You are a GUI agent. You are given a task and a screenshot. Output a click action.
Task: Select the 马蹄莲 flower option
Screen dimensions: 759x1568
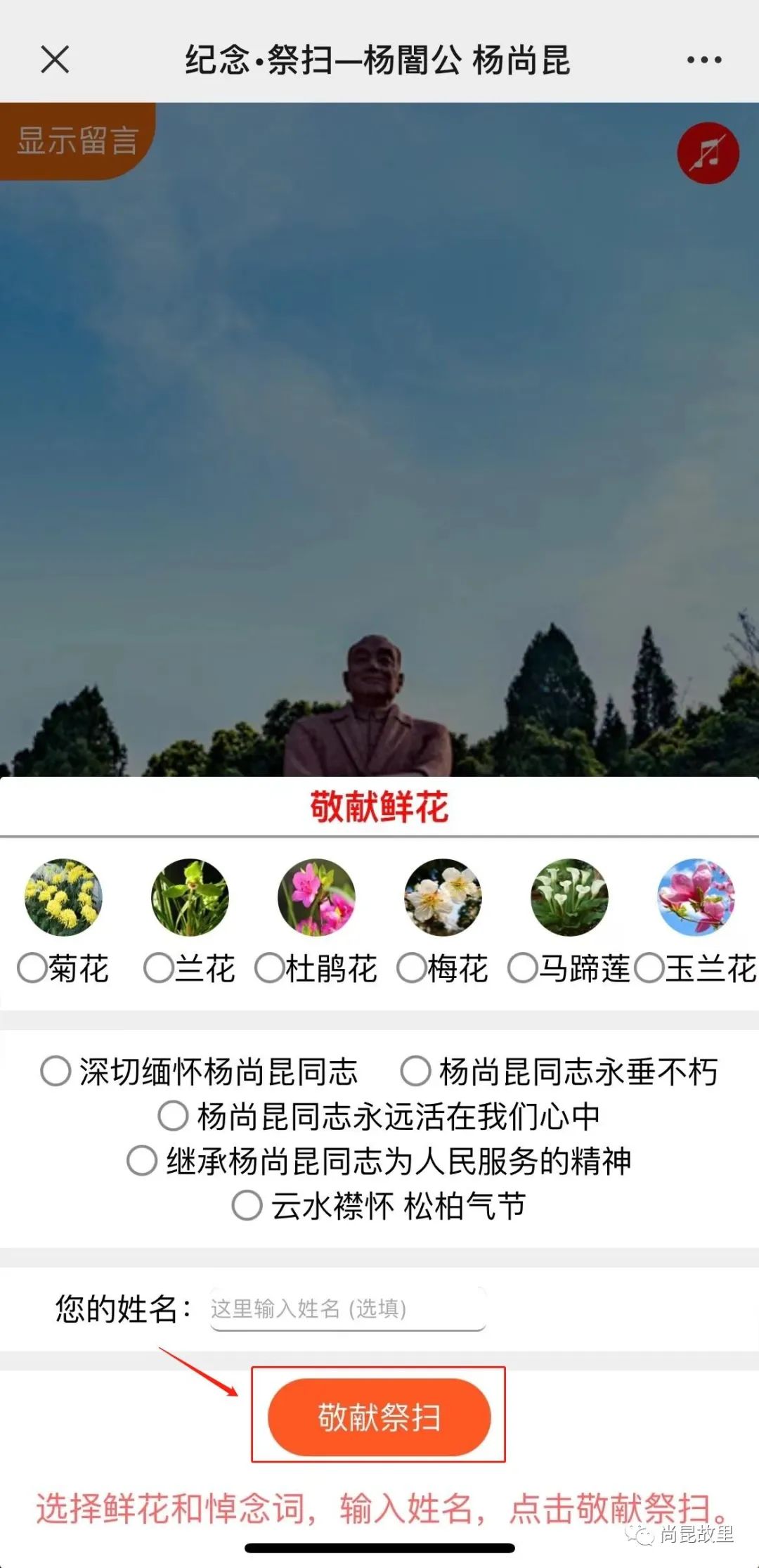[x=523, y=968]
